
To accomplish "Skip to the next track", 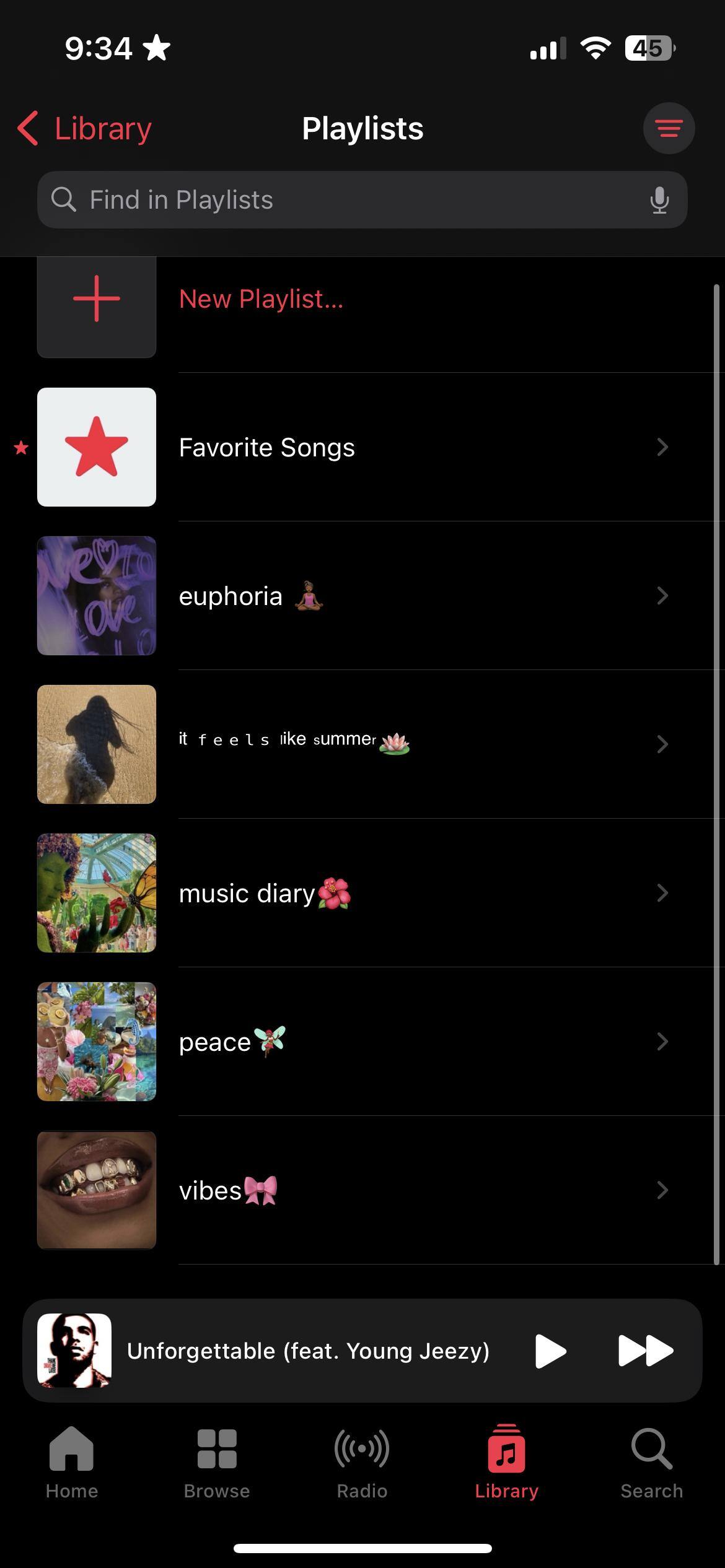I will tap(645, 1351).
